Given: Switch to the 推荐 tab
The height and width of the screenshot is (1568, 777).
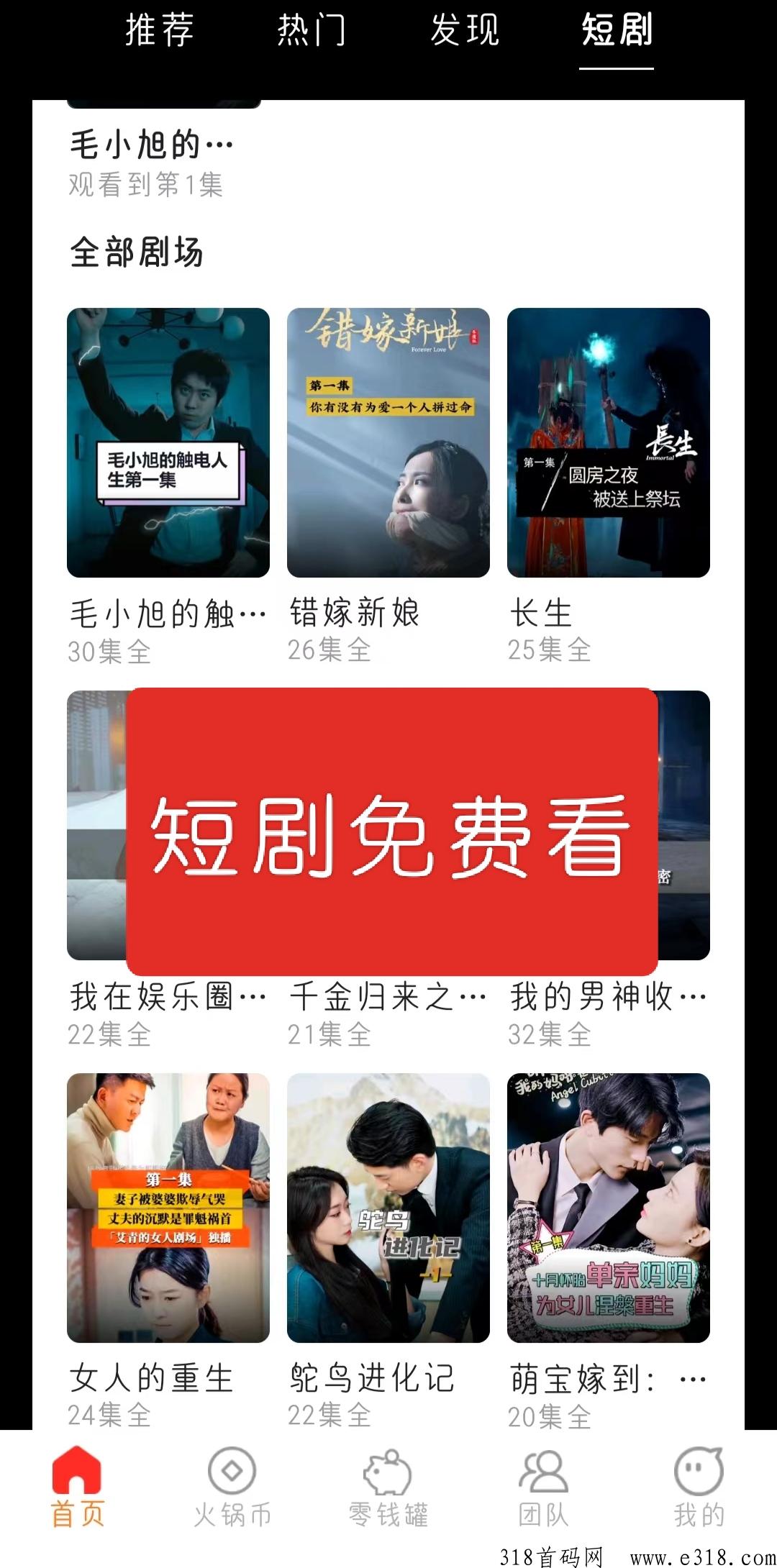Looking at the screenshot, I should [x=160, y=31].
